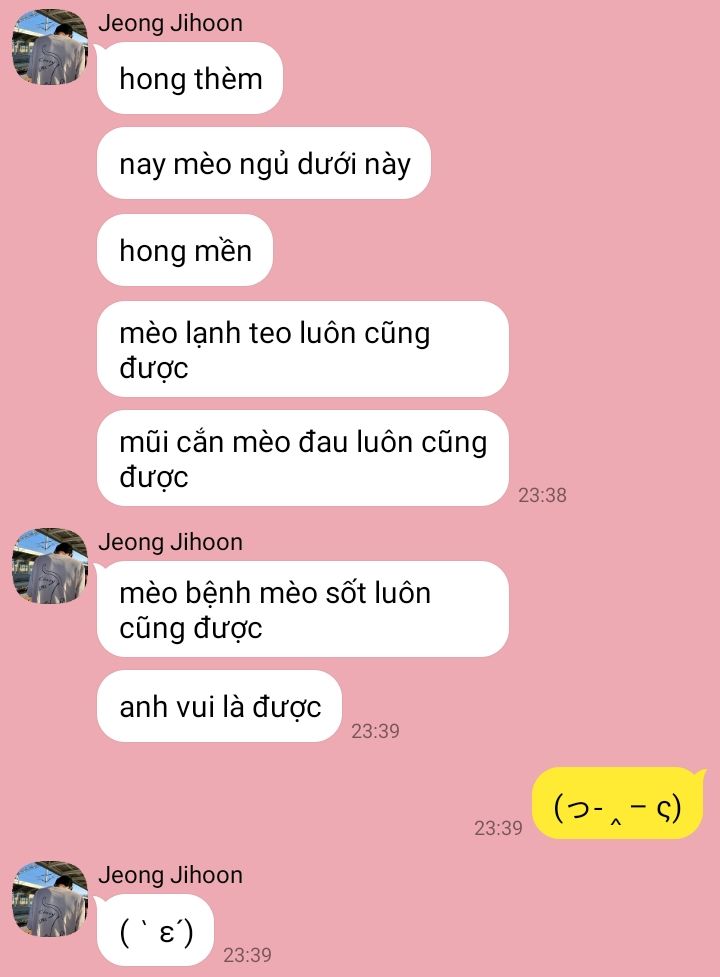Image resolution: width=720 pixels, height=977 pixels.
Task: Open Jeong Jihoon's avatar beside "hong thèm" message
Action: pyautogui.click(x=50, y=47)
